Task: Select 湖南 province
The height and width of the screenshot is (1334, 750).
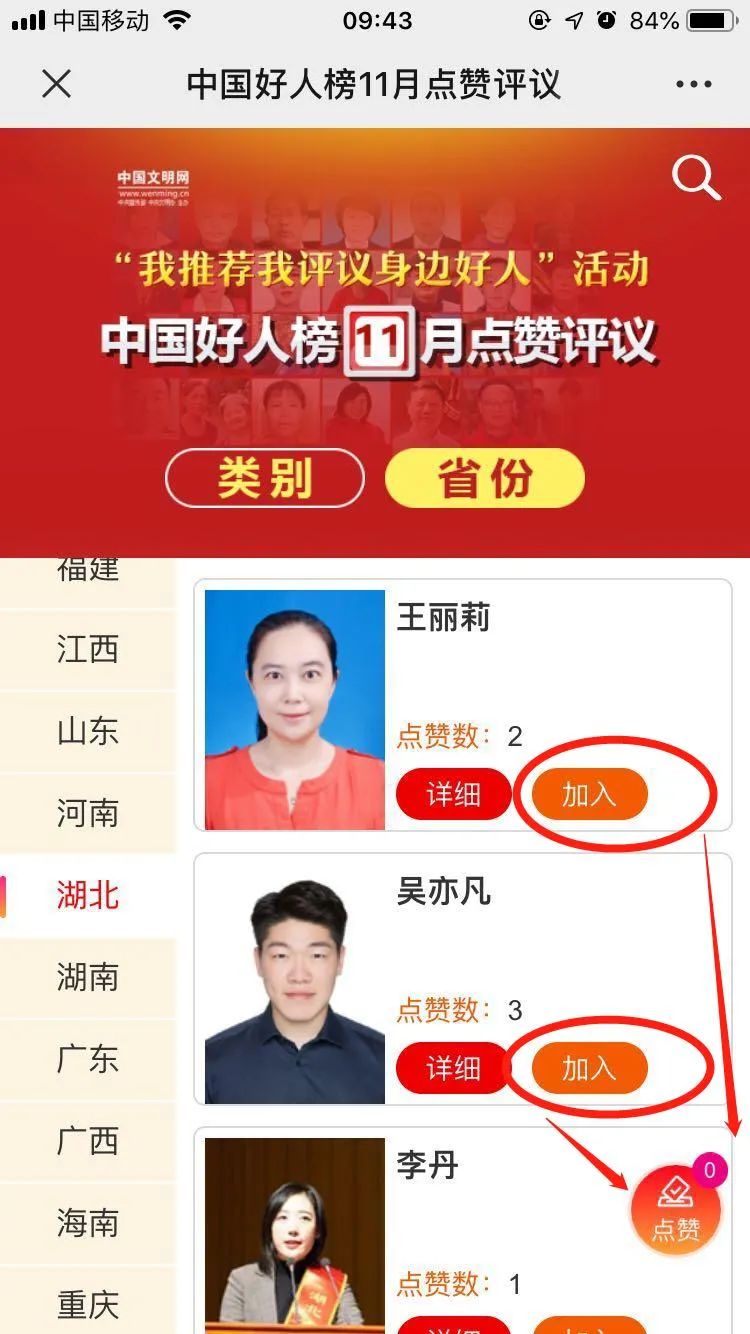Action: pos(88,977)
